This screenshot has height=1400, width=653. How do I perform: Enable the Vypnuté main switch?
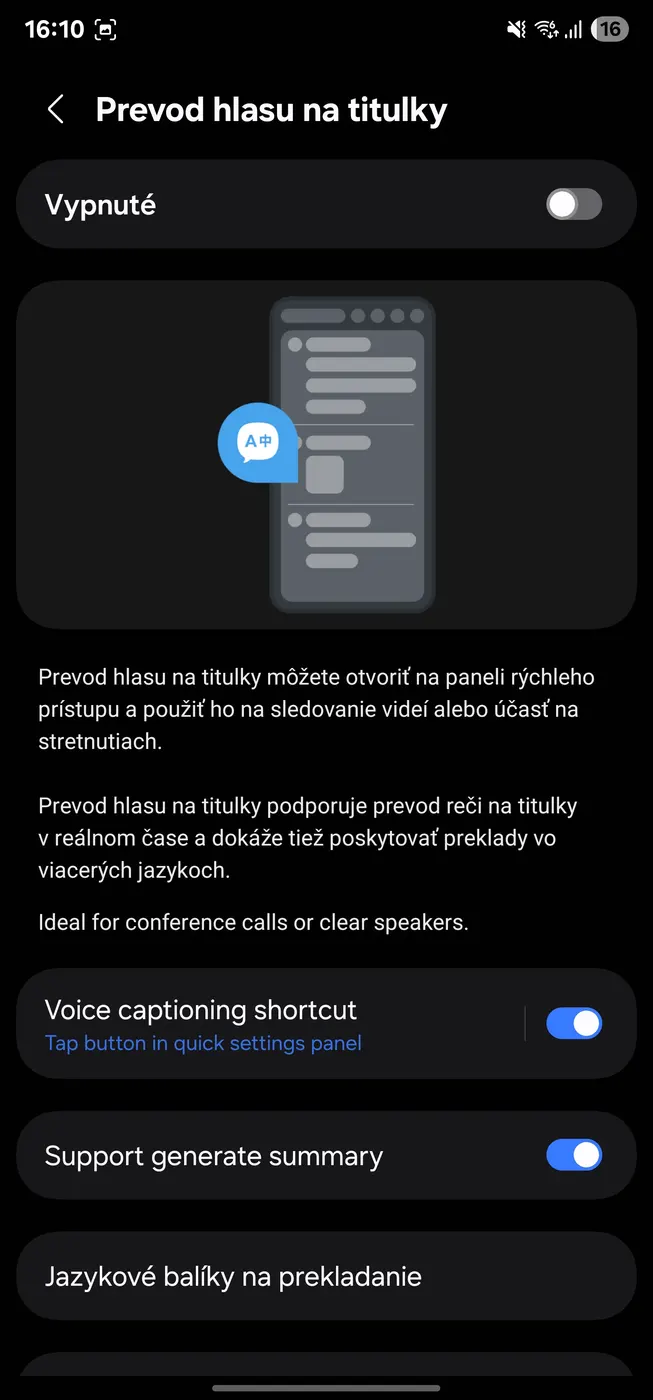click(x=573, y=205)
